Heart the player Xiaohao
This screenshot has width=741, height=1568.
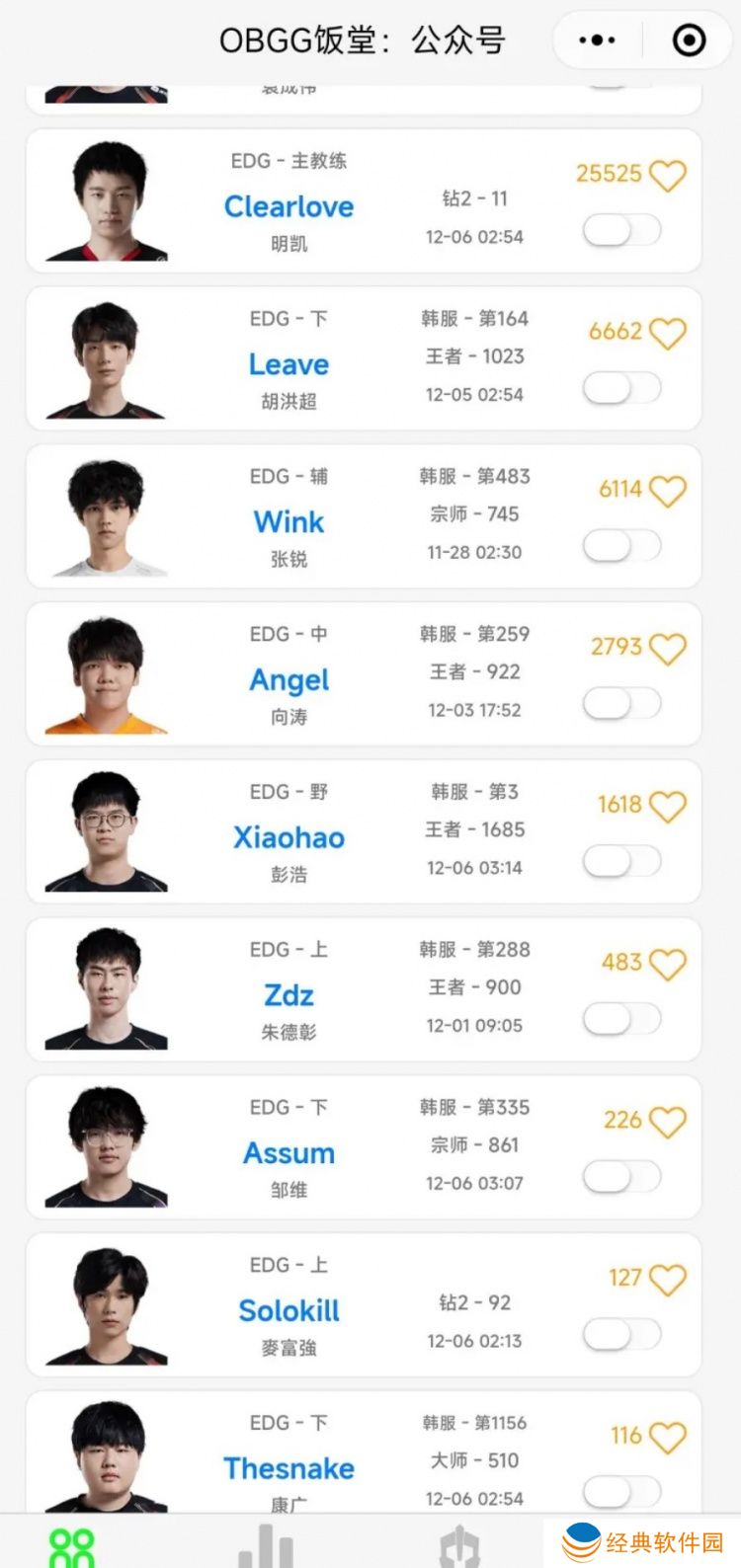click(x=668, y=807)
